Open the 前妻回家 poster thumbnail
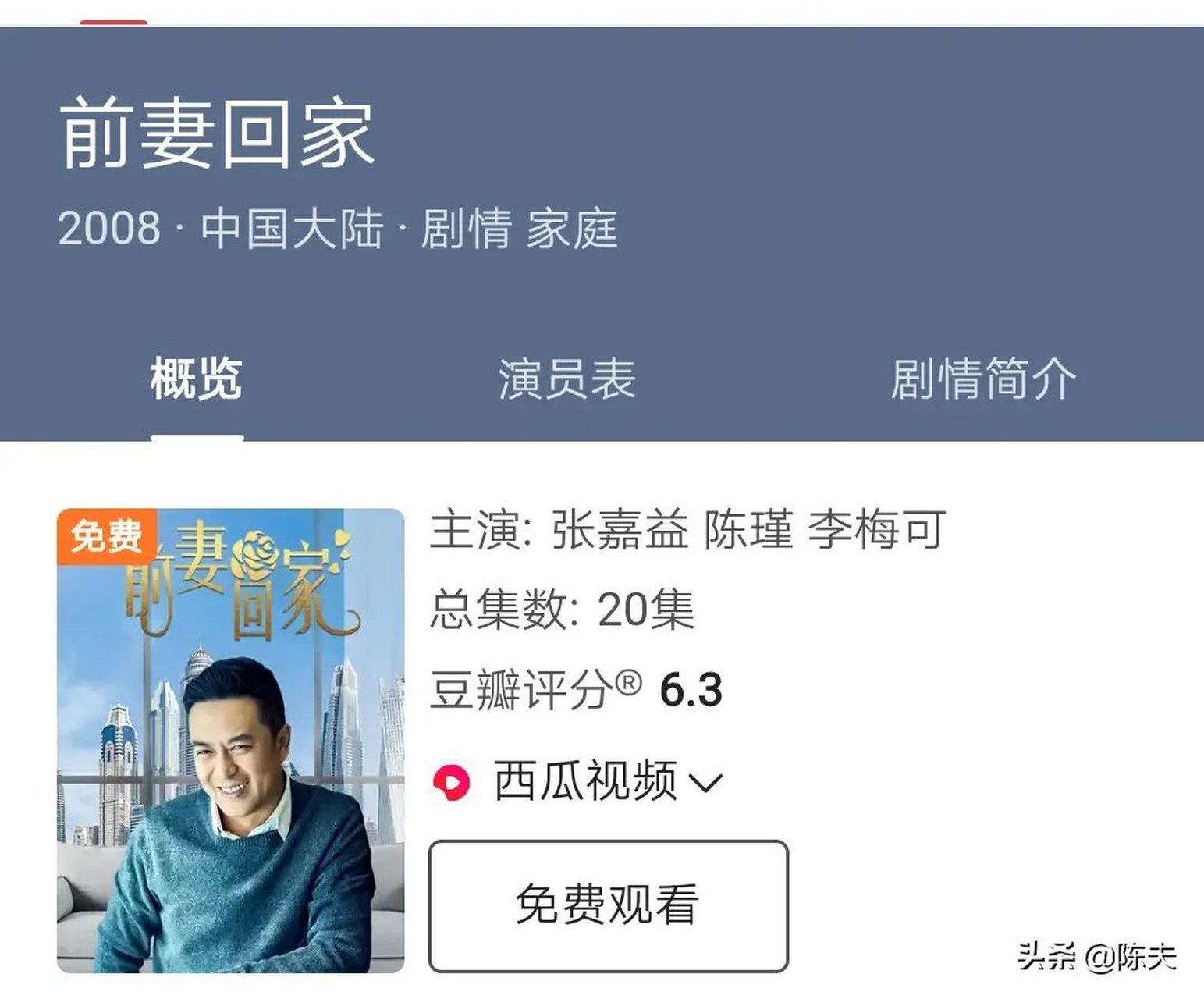The height and width of the screenshot is (999, 1204). [x=231, y=741]
